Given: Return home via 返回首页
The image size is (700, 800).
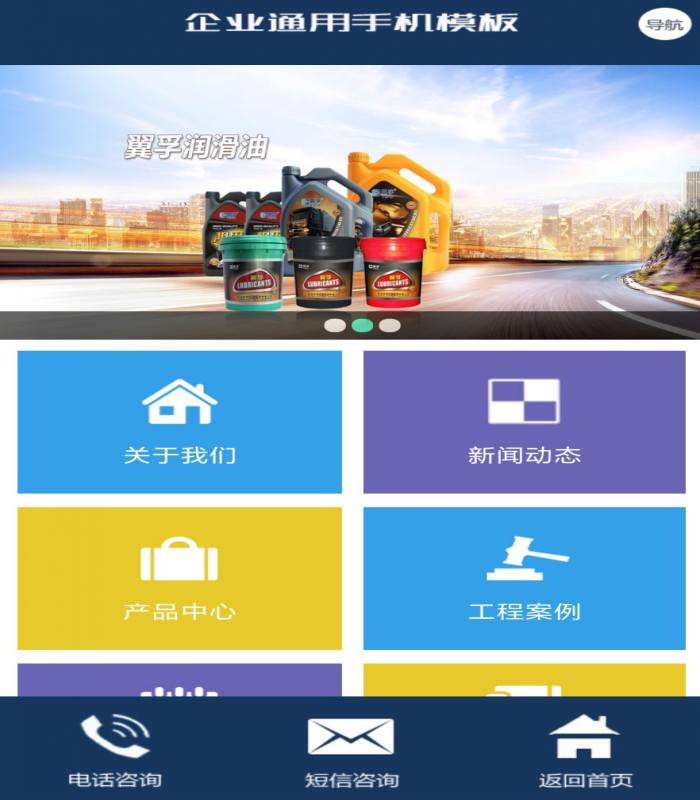Looking at the screenshot, I should coord(585,750).
